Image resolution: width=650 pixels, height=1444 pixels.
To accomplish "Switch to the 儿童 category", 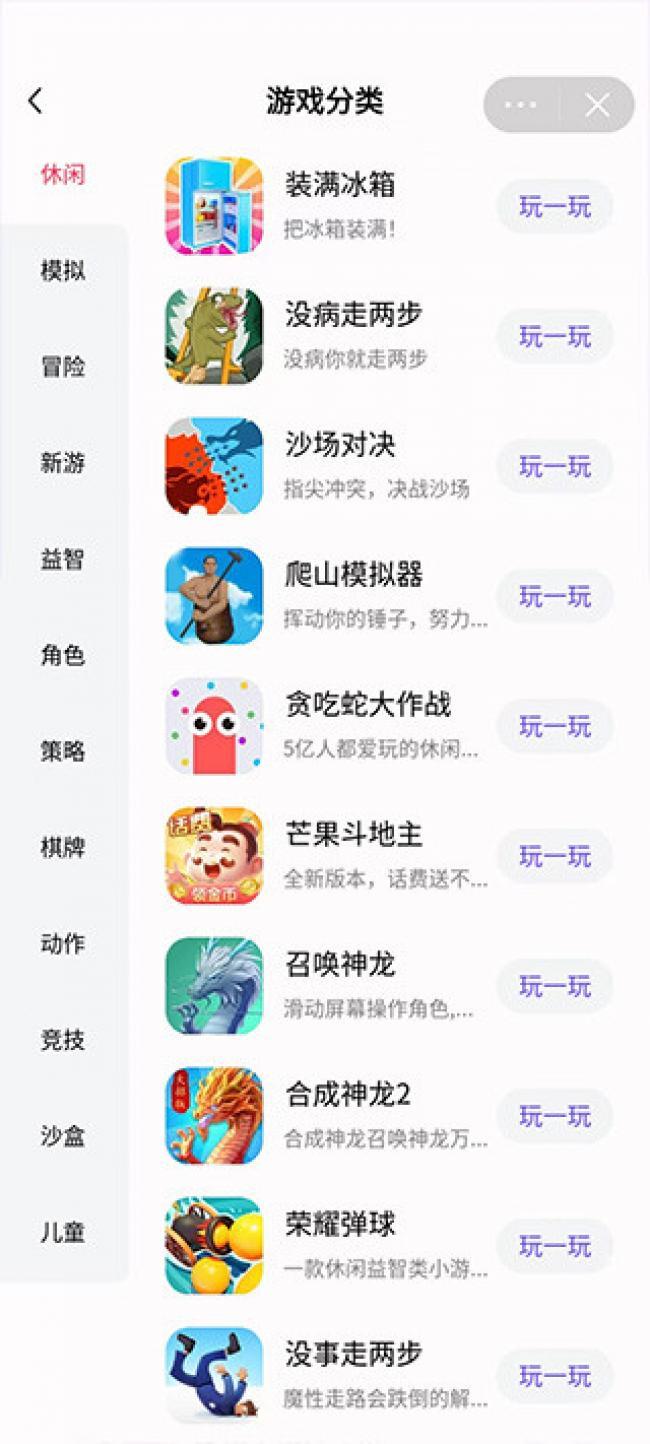I will point(63,1232).
